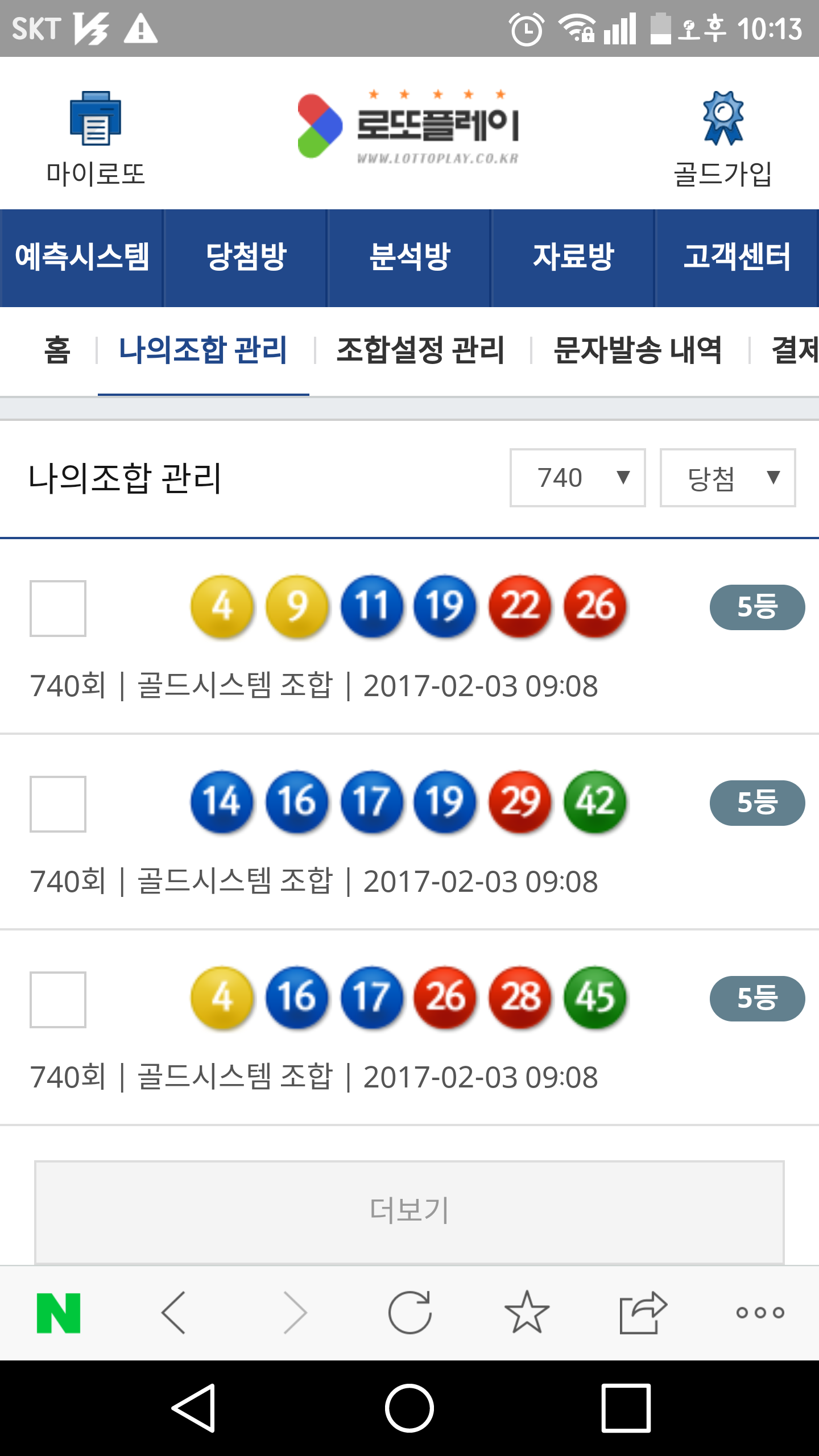Open 마이로또 printer icon

(95, 119)
